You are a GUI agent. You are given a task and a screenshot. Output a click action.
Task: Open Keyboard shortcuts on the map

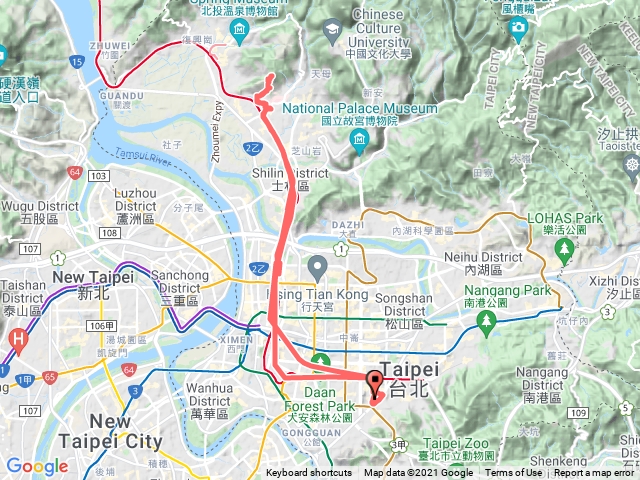[308, 473]
